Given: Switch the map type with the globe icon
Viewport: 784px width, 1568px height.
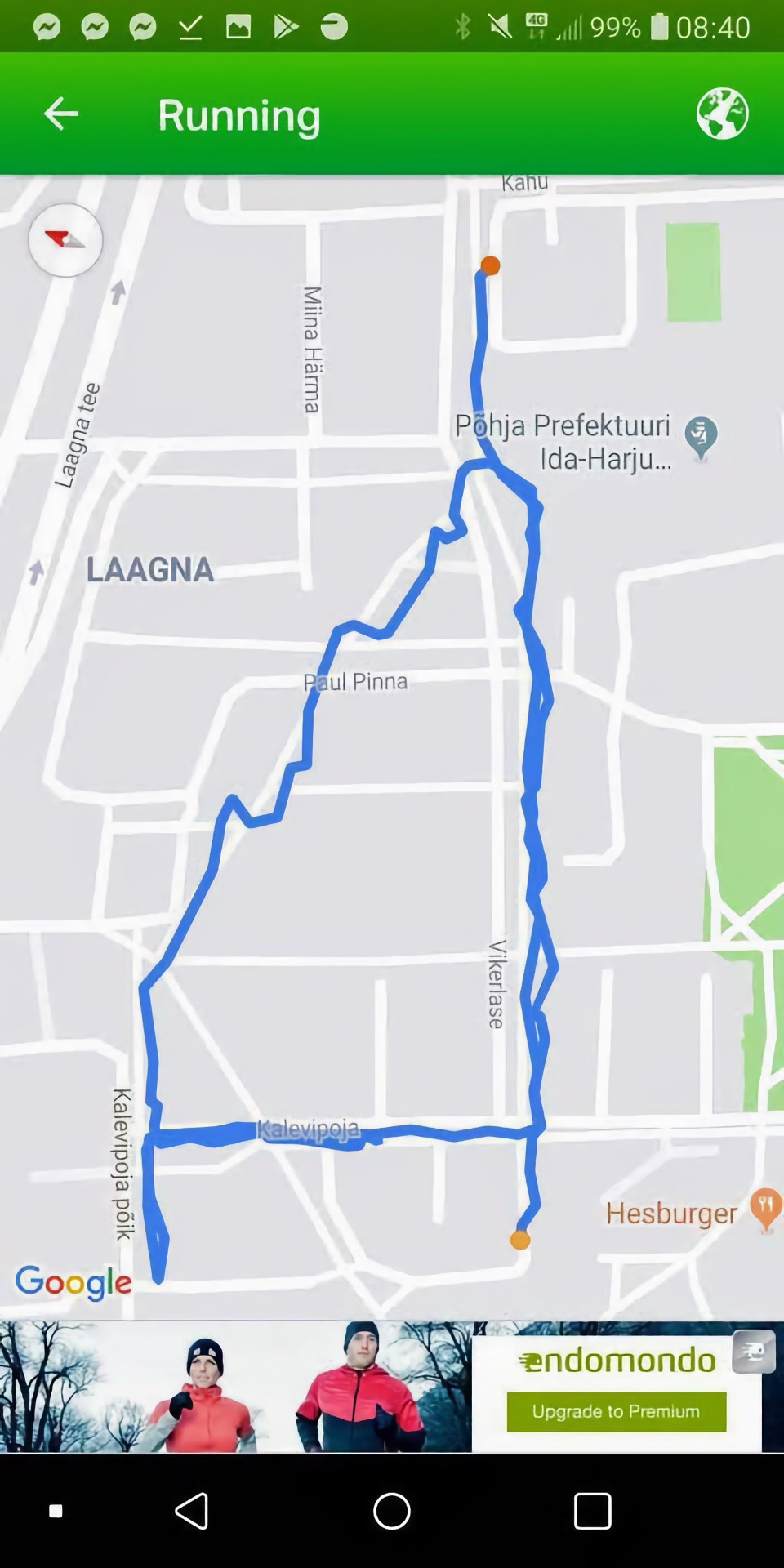Looking at the screenshot, I should click(x=722, y=114).
